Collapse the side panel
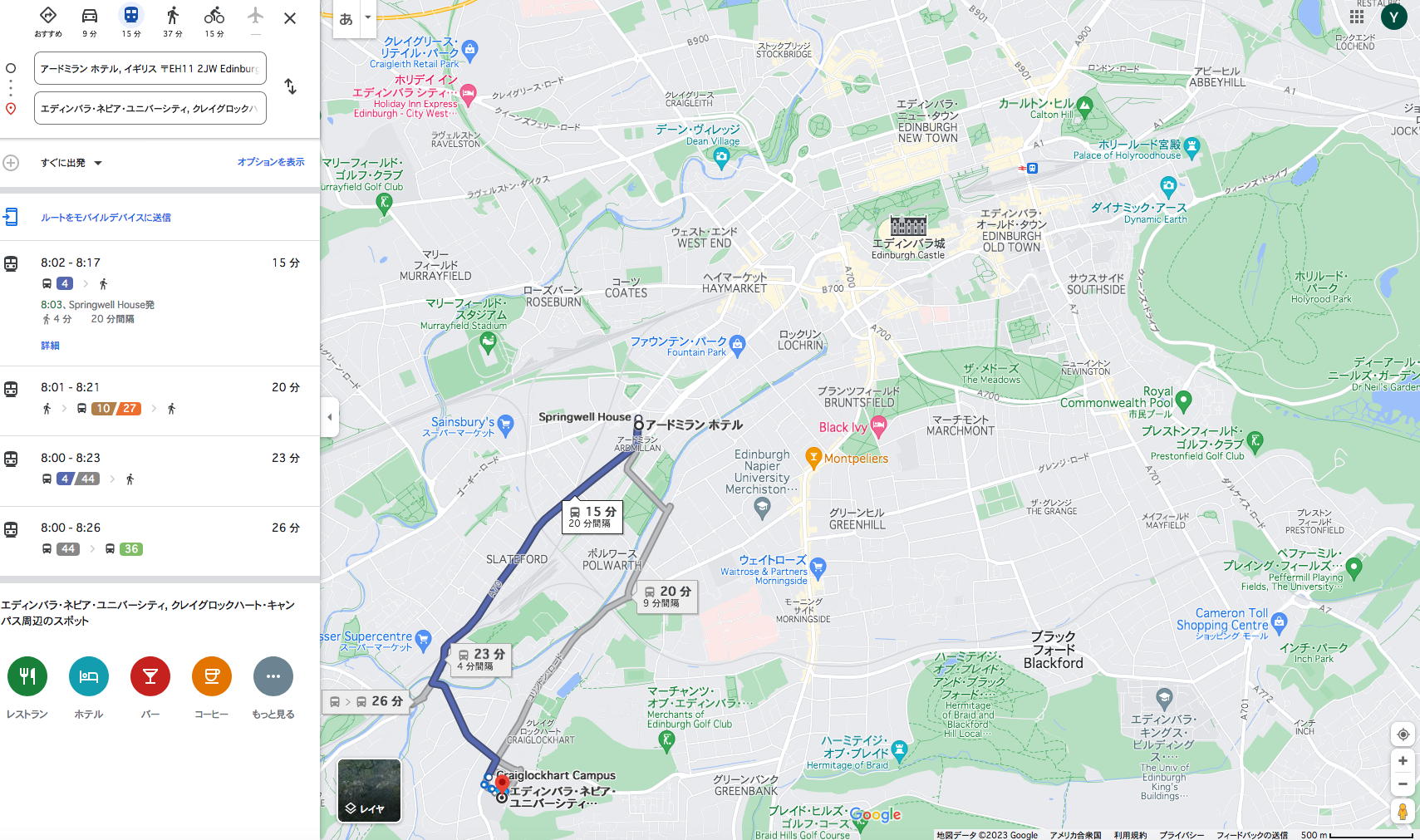Viewport: 1420px width, 840px height. [x=330, y=417]
